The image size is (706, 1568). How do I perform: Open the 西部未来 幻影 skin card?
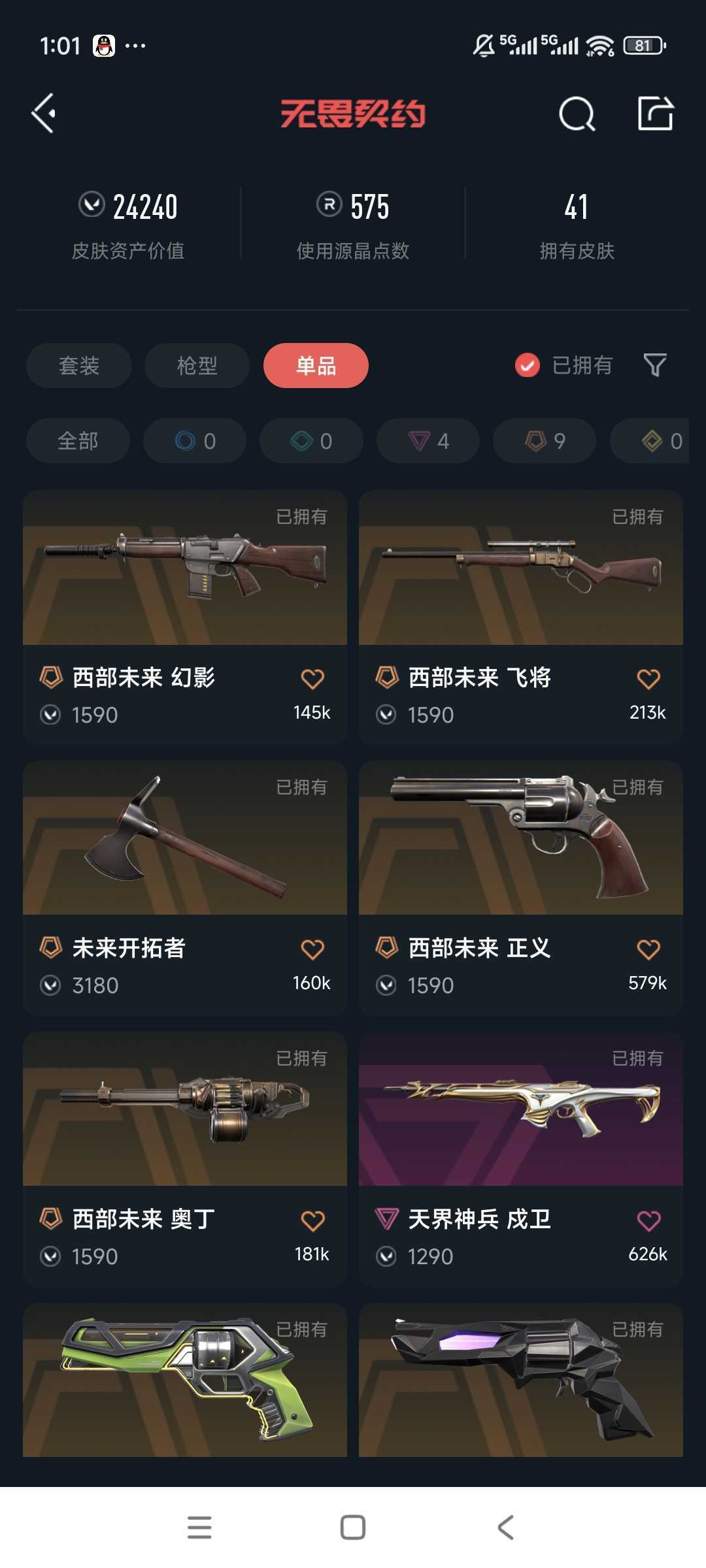click(x=185, y=617)
